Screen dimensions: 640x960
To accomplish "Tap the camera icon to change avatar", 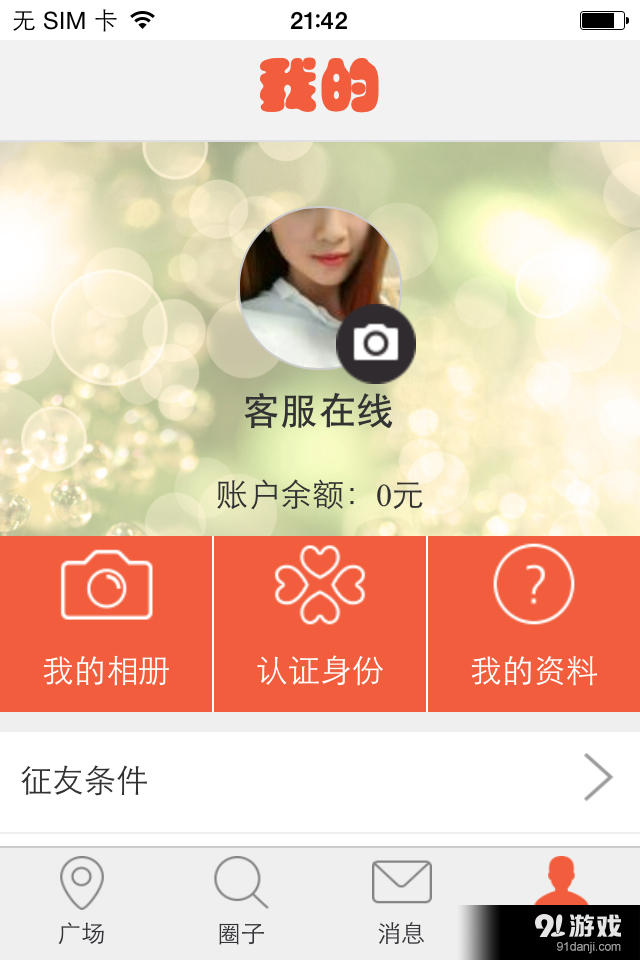I will tap(375, 343).
